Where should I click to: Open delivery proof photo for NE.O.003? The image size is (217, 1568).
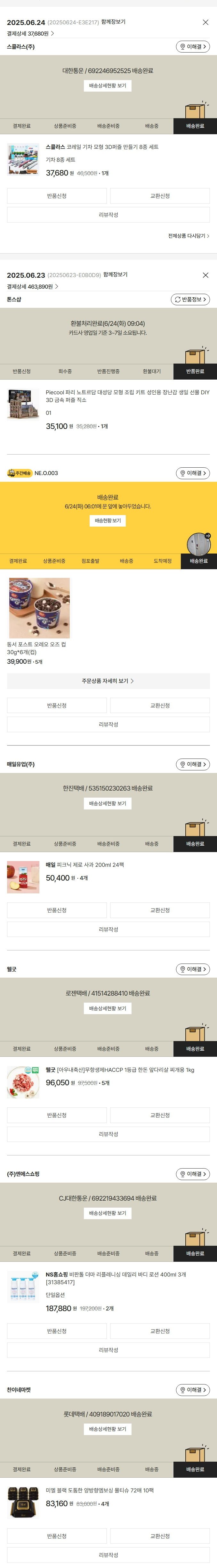point(198,543)
